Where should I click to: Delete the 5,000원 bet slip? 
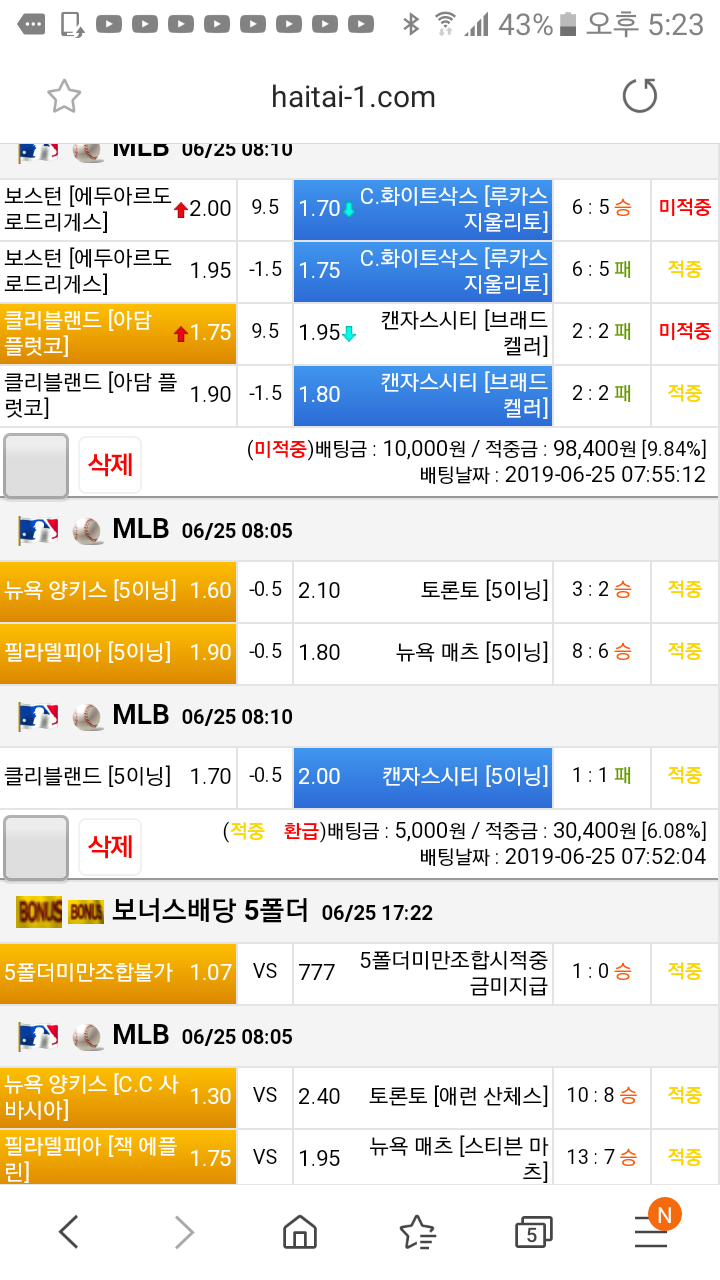(110, 847)
